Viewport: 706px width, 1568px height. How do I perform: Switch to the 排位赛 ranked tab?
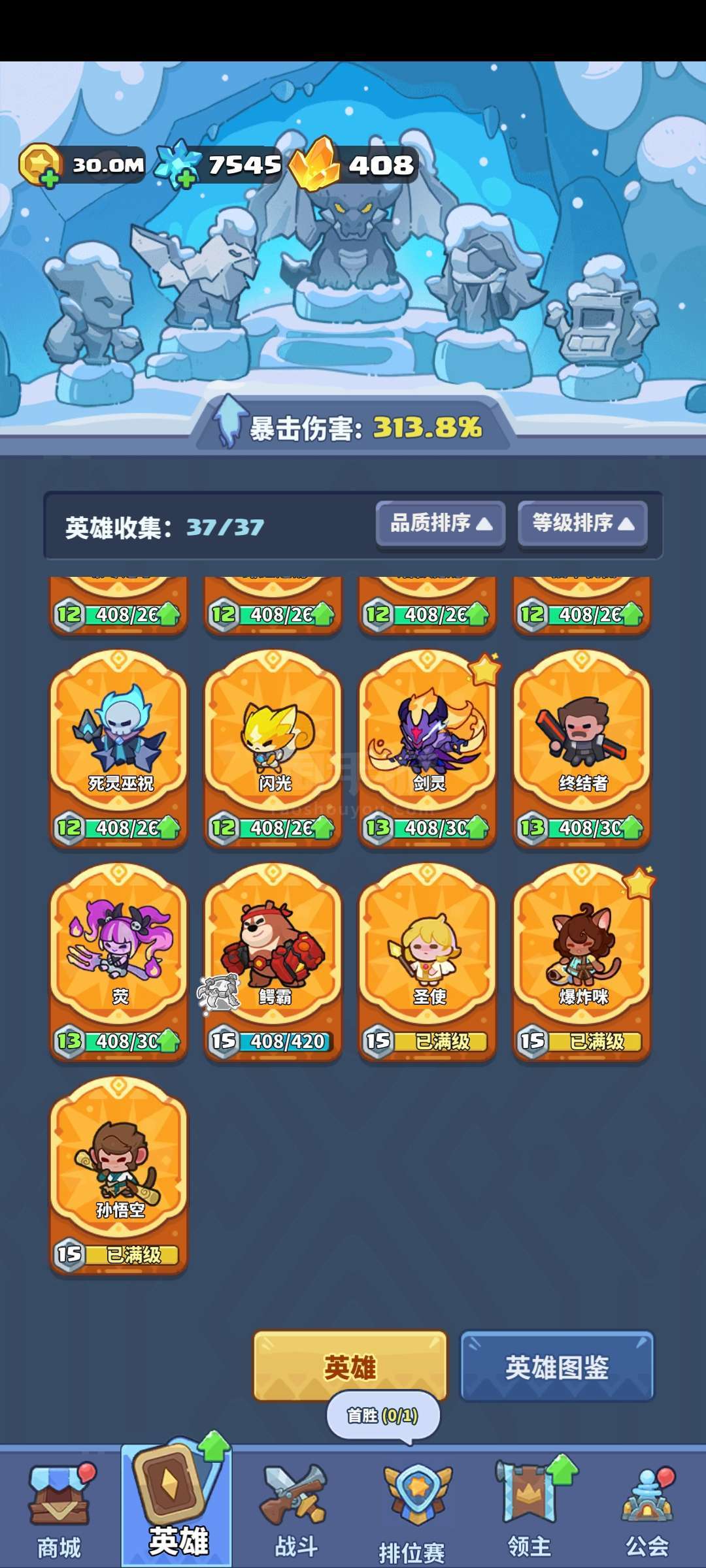412,1511
